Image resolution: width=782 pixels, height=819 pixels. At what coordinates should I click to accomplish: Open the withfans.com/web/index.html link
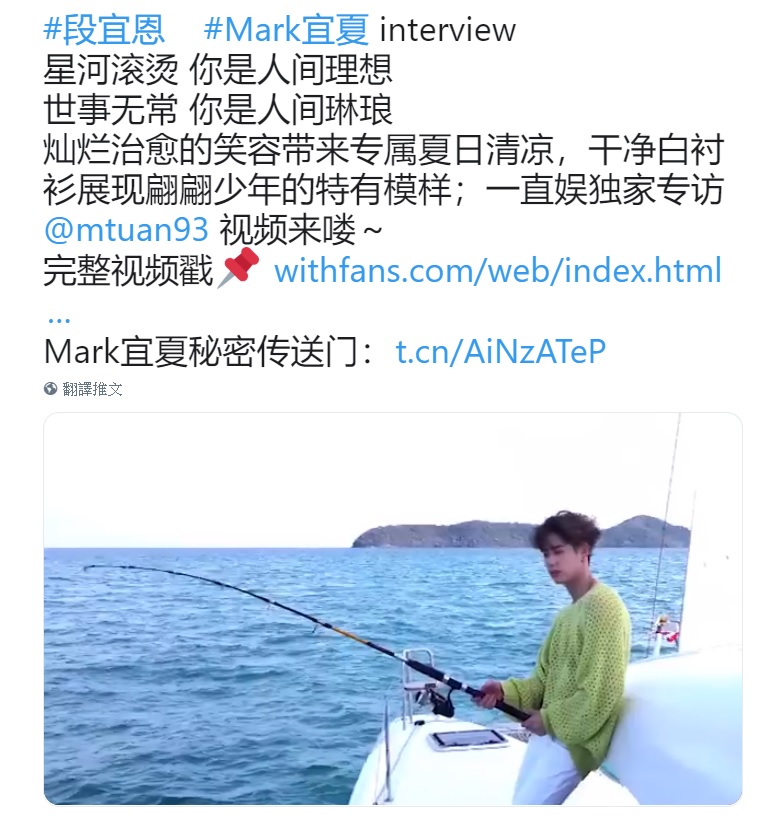497,271
